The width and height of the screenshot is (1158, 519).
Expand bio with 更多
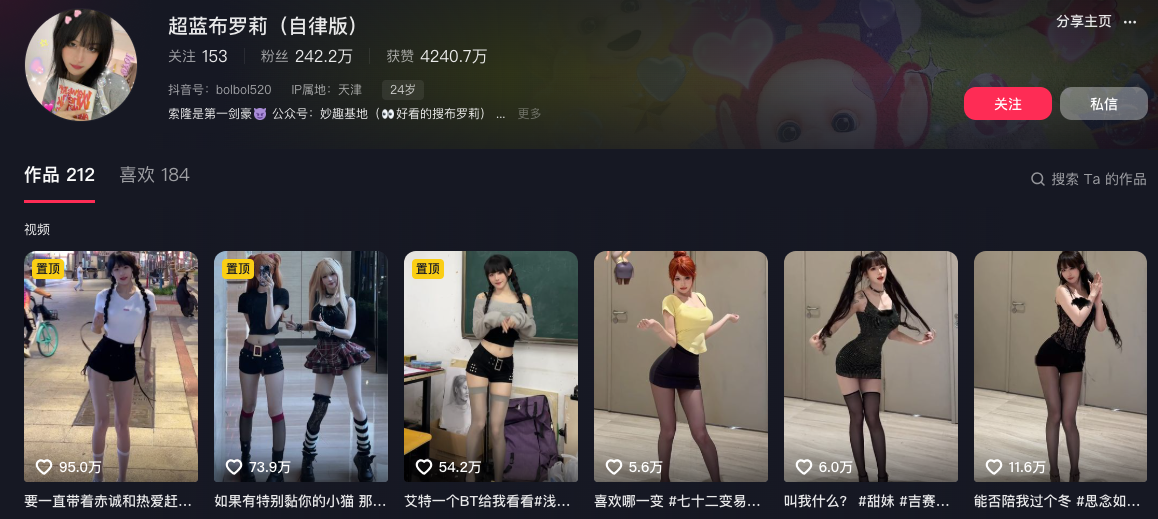(x=529, y=114)
